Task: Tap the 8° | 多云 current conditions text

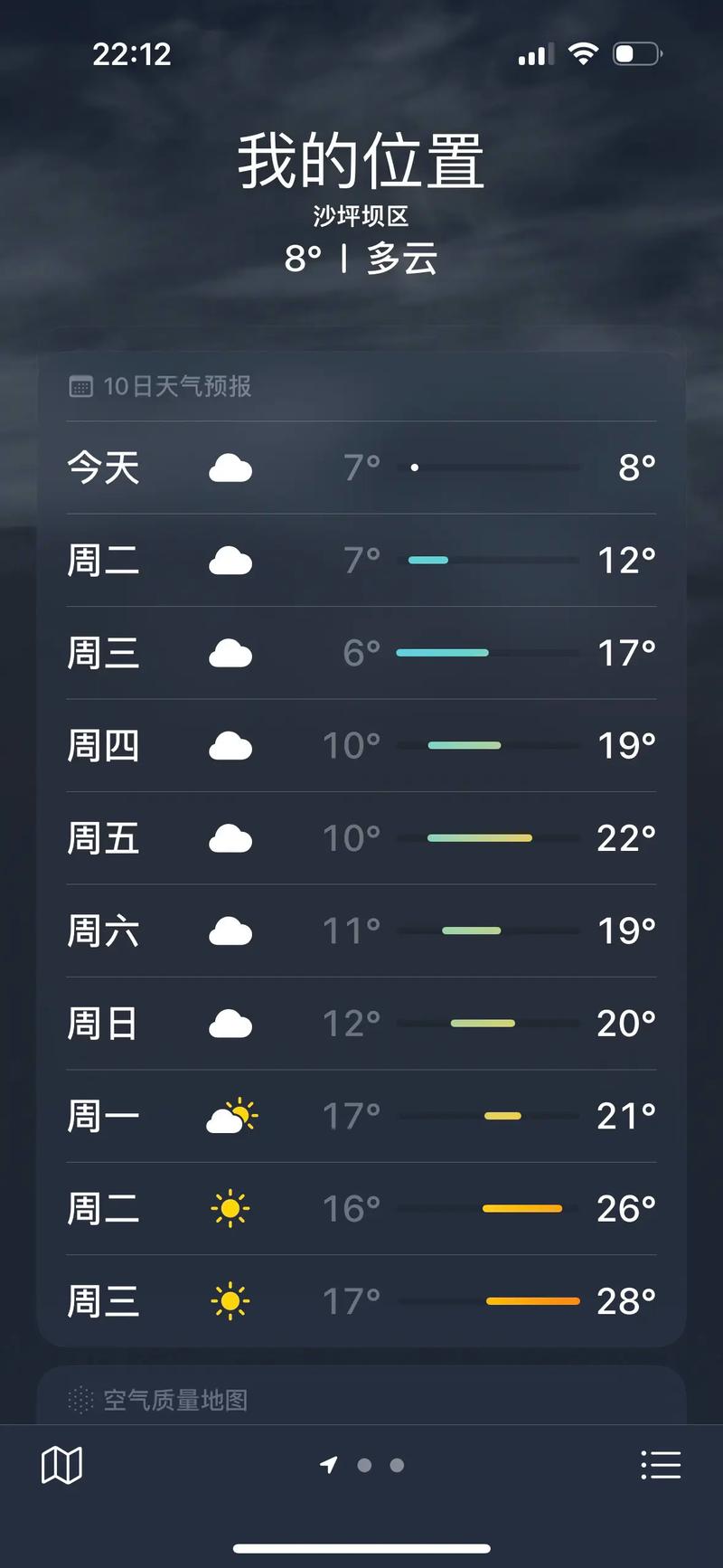Action: tap(361, 259)
